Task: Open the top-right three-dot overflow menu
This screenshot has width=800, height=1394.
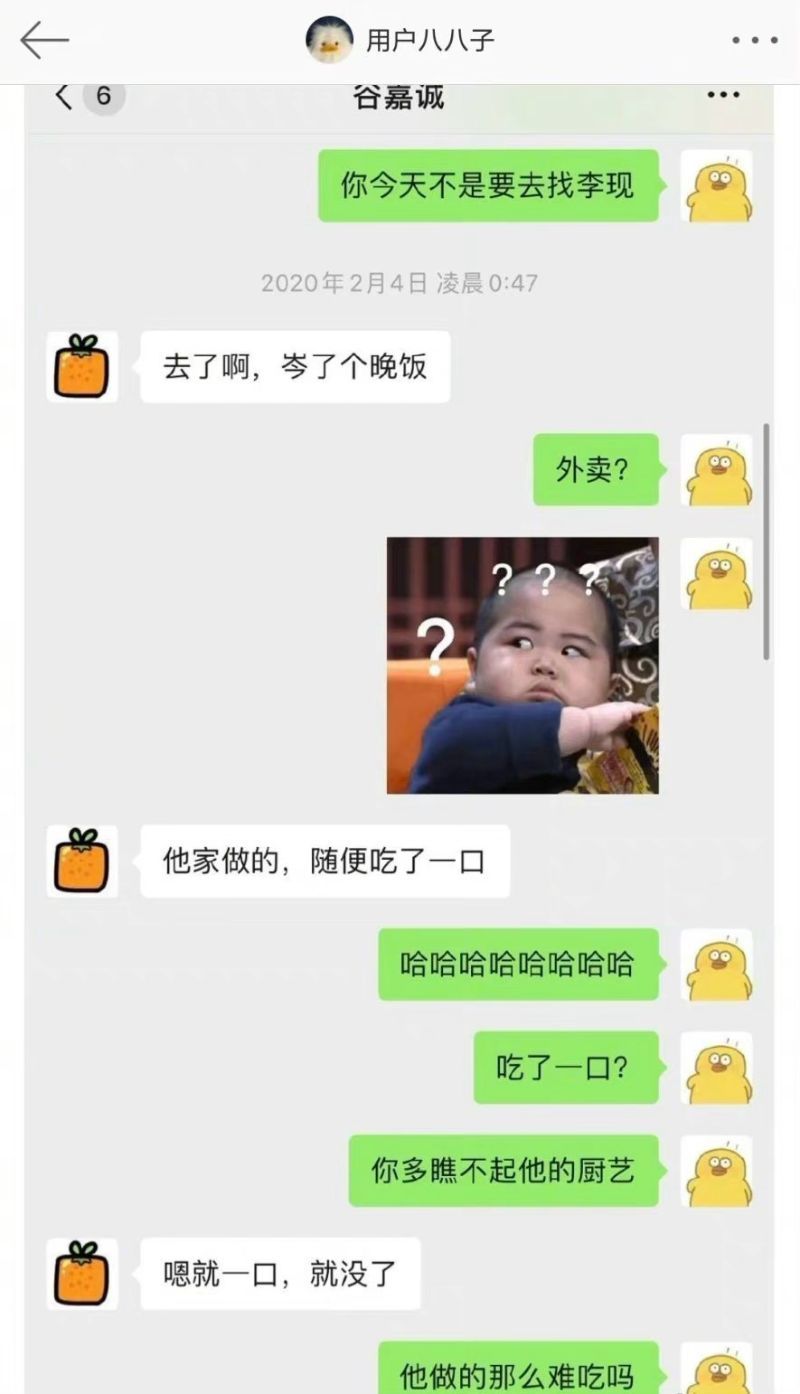Action: 755,41
